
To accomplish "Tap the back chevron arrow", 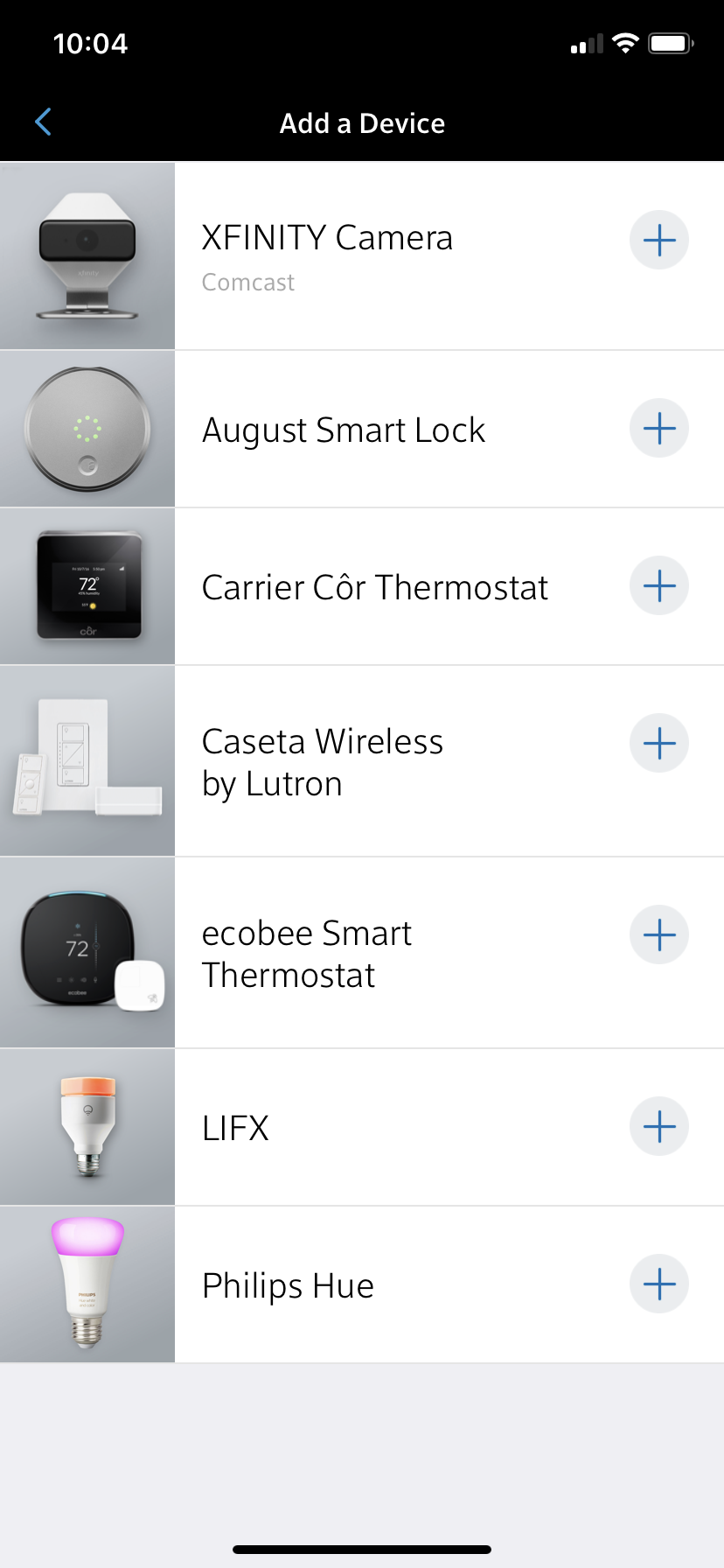I will pyautogui.click(x=42, y=122).
